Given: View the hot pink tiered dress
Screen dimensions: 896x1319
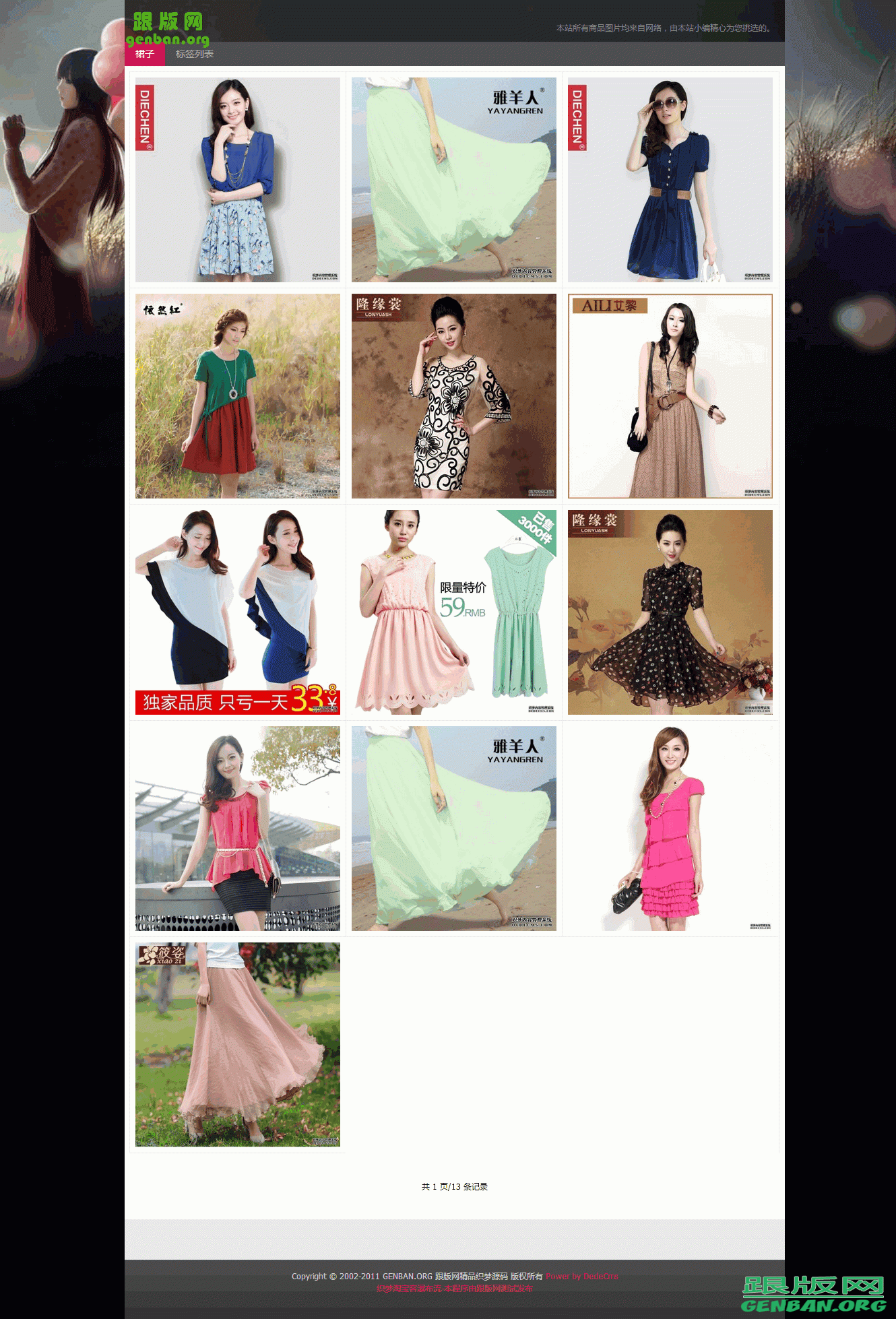Looking at the screenshot, I should pos(670,829).
